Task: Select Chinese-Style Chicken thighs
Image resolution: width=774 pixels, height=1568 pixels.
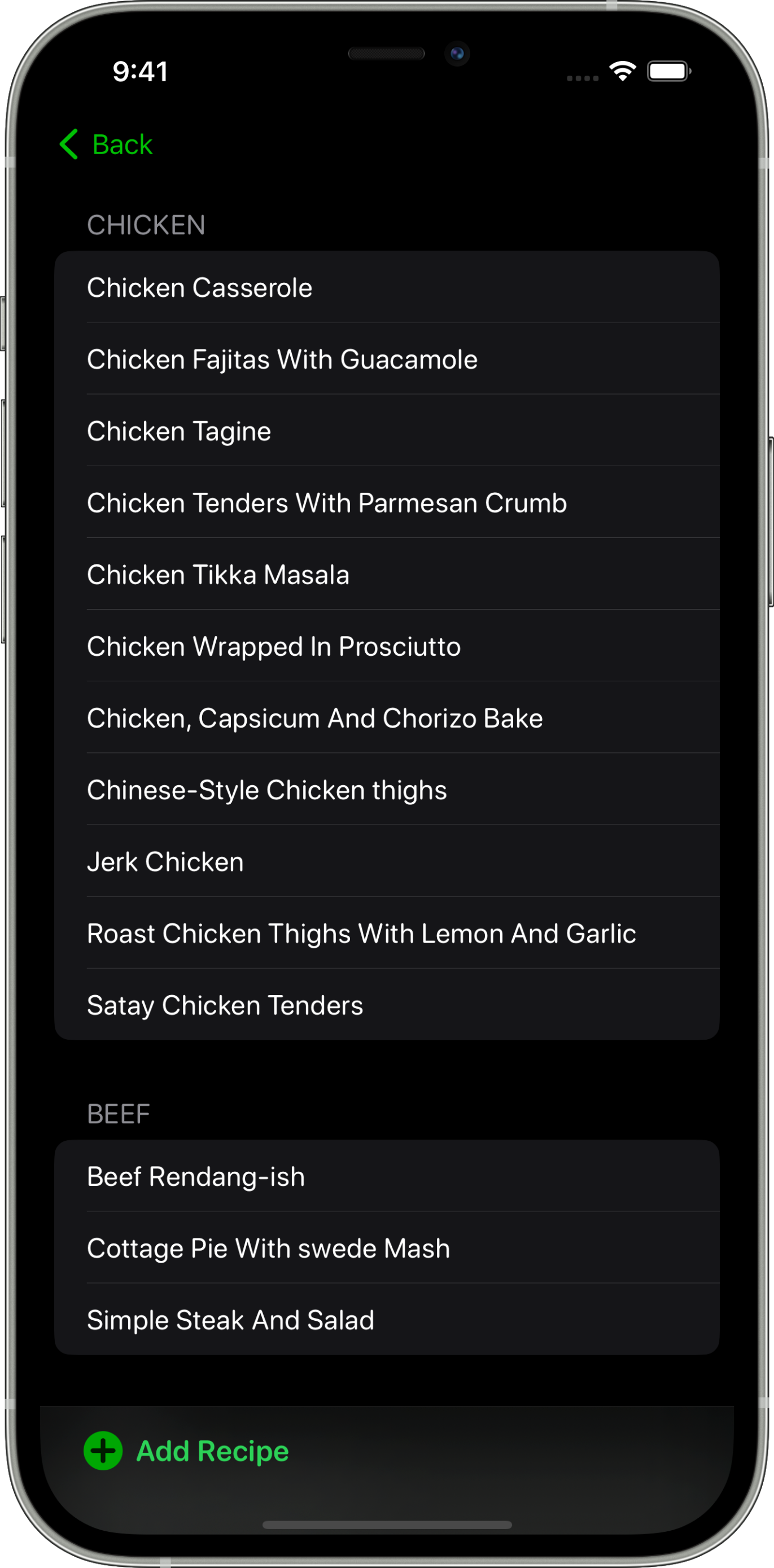Action: [x=387, y=790]
